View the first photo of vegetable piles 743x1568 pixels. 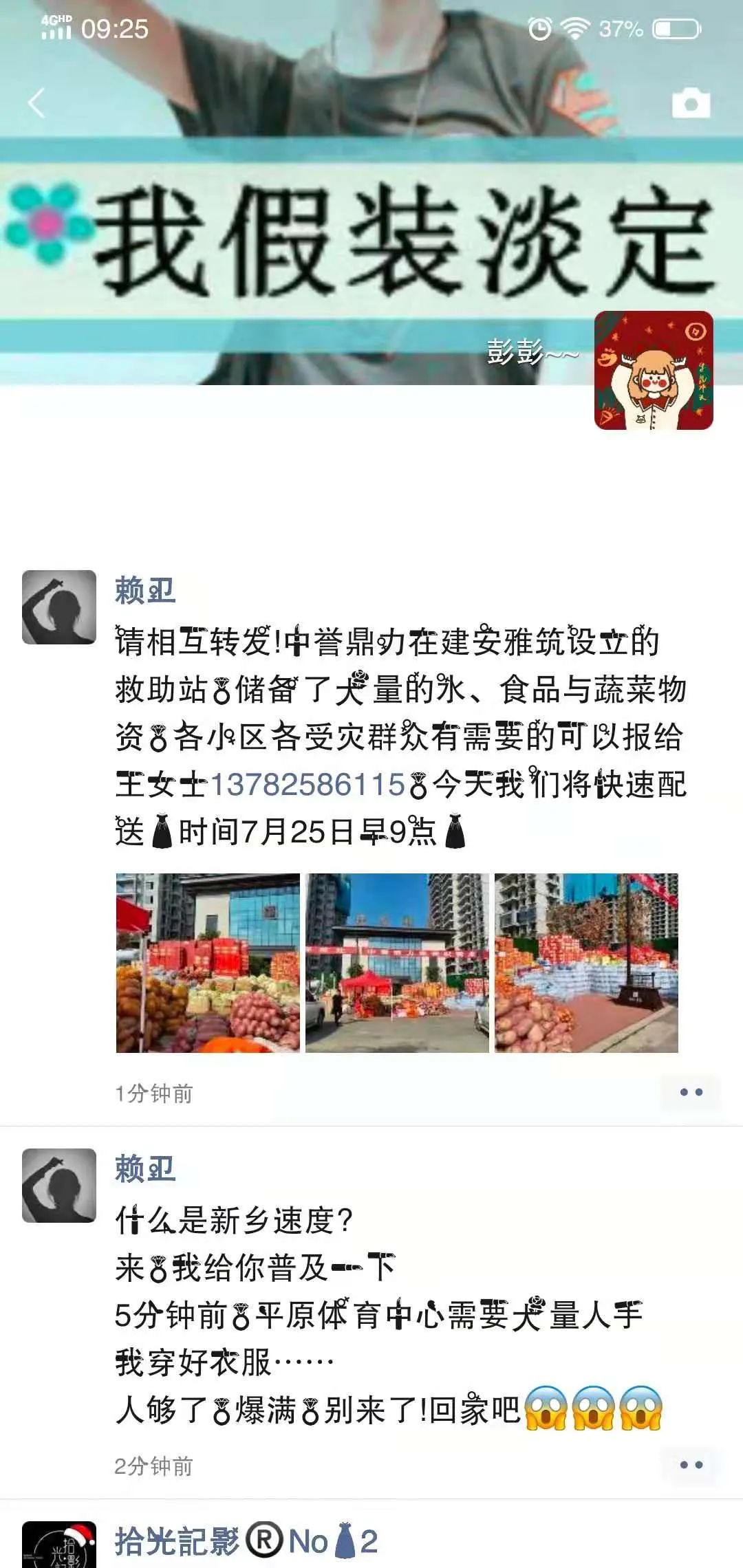(208, 963)
